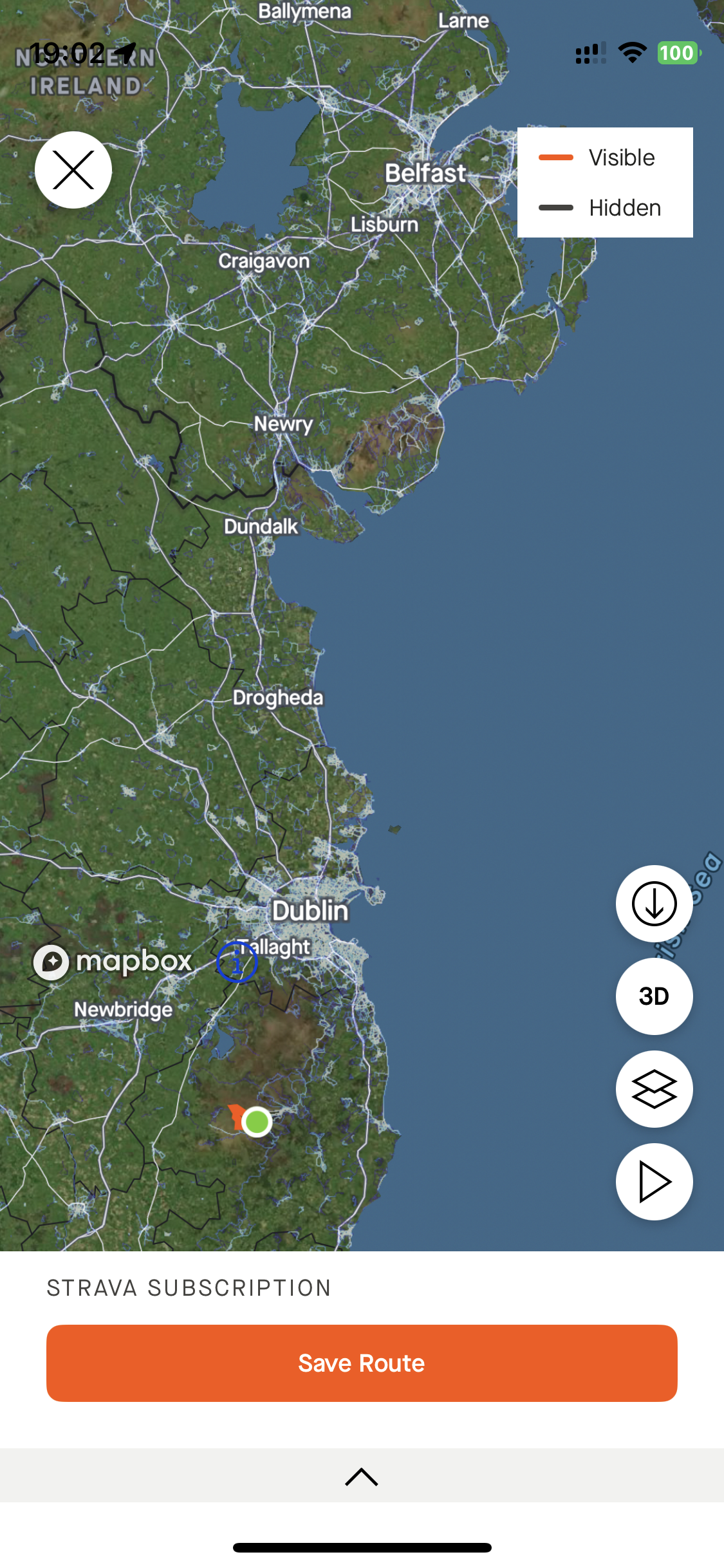Close the map view
Image resolution: width=724 pixels, height=1568 pixels.
point(73,170)
